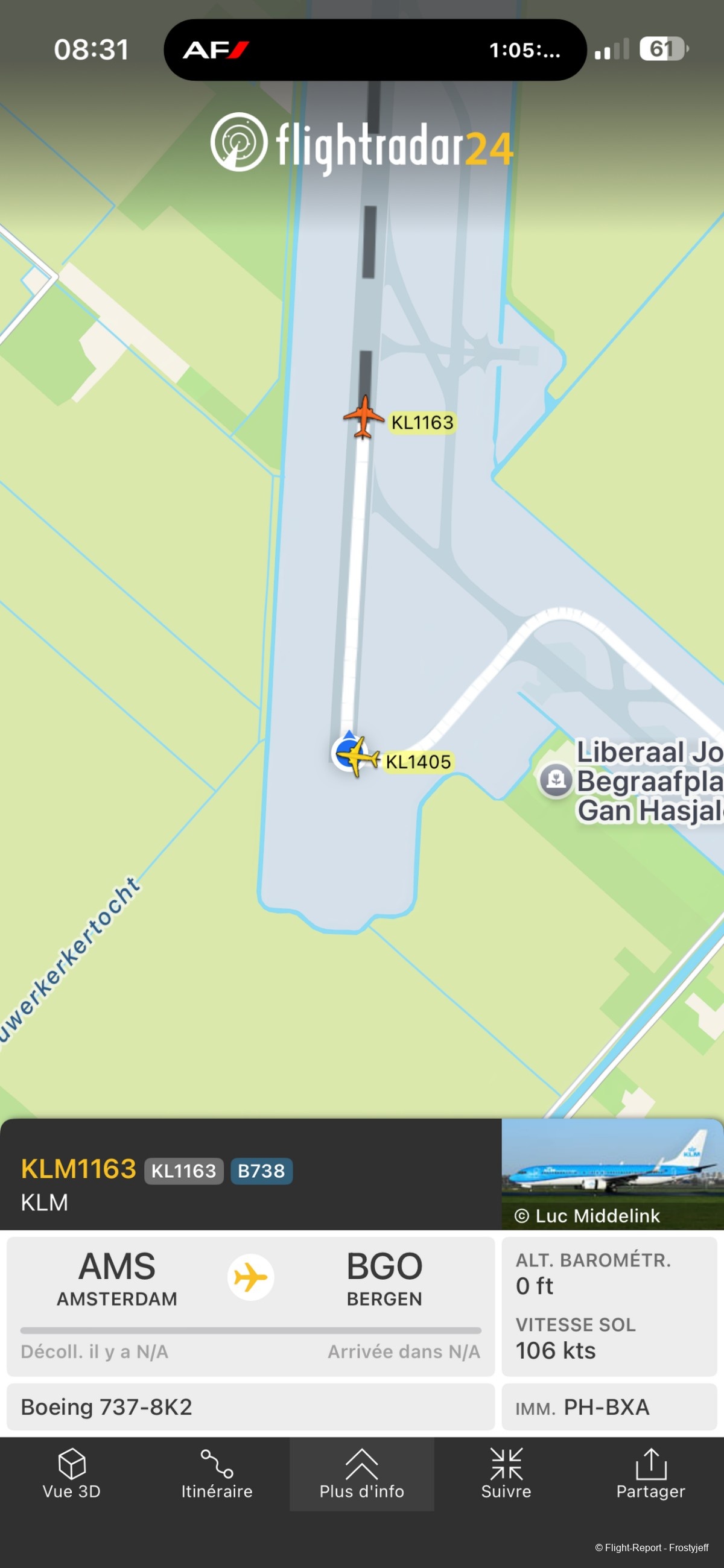Viewport: 724px width, 1568px height.
Task: Open the Vue 3D view
Action: click(x=72, y=1474)
